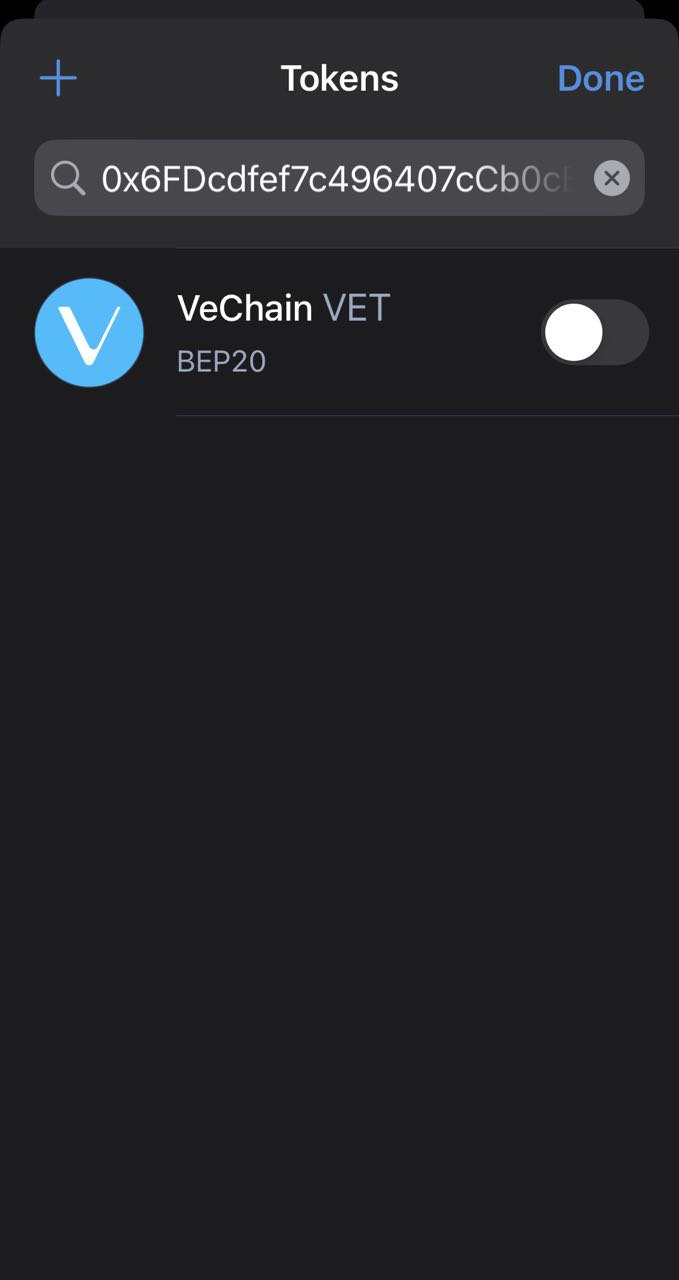Select the VeChain VET BEP20 row

[x=339, y=332]
